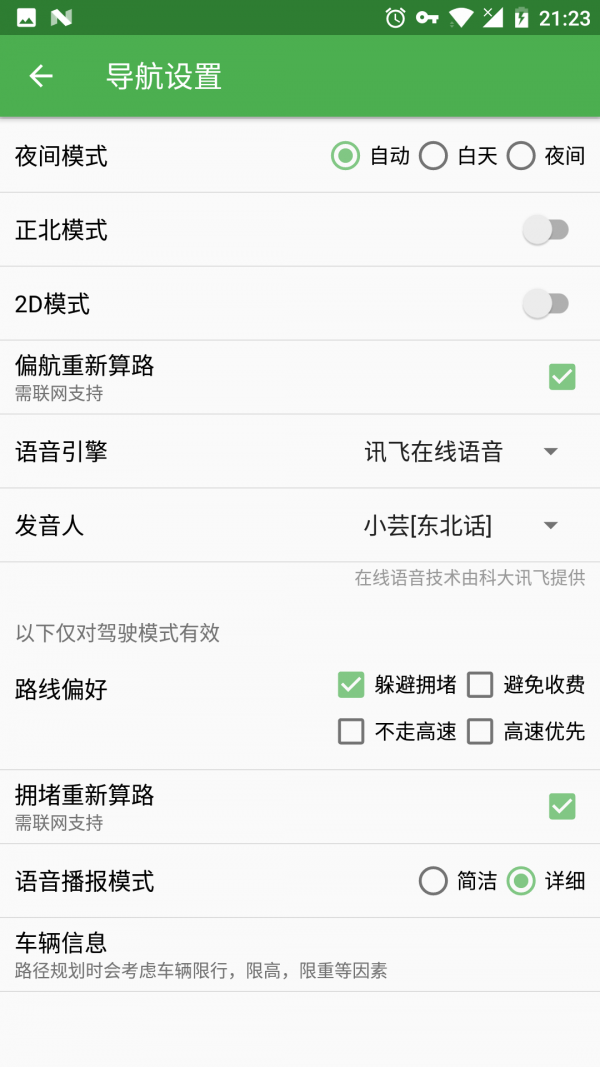Check the 避免收费 option
This screenshot has height=1067, width=600.
click(481, 685)
